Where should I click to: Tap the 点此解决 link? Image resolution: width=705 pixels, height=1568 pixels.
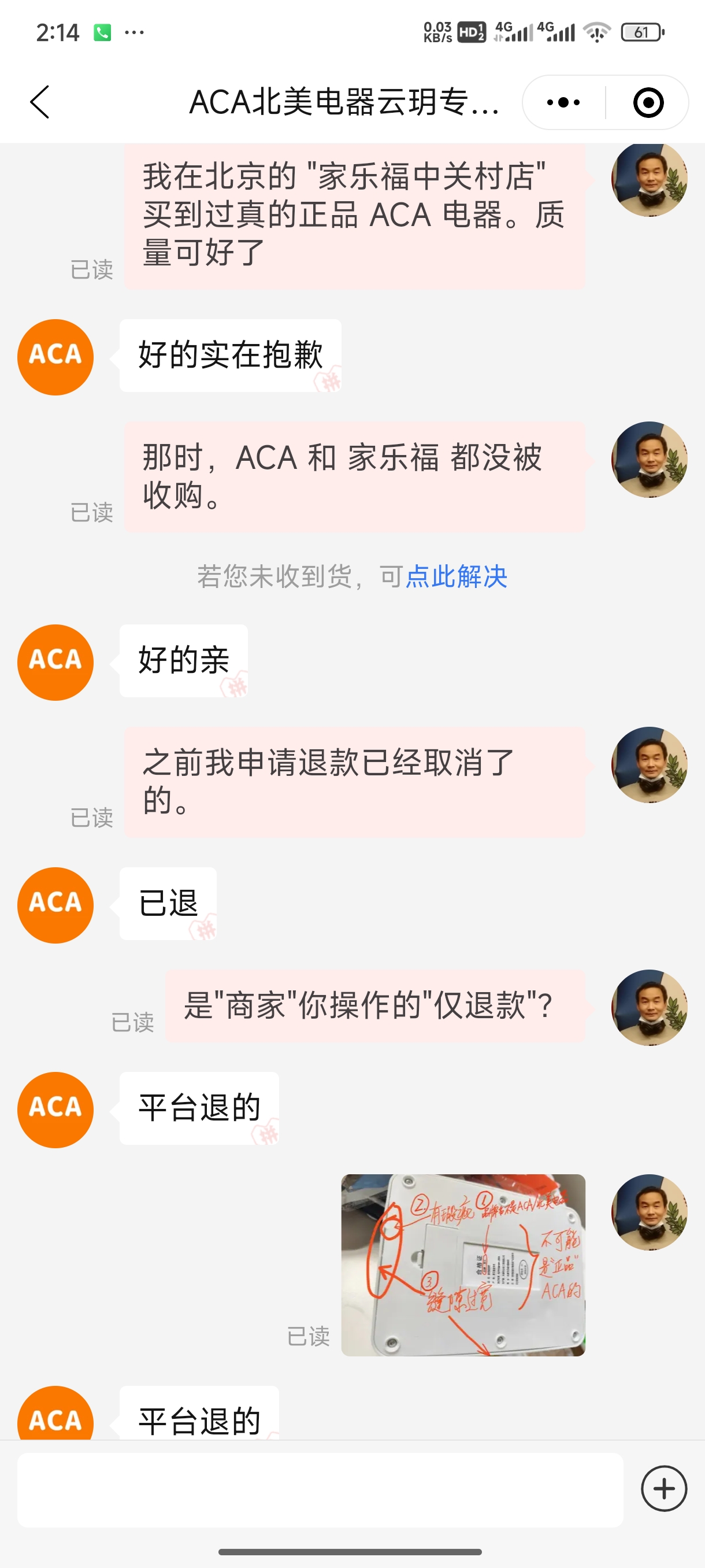456,576
